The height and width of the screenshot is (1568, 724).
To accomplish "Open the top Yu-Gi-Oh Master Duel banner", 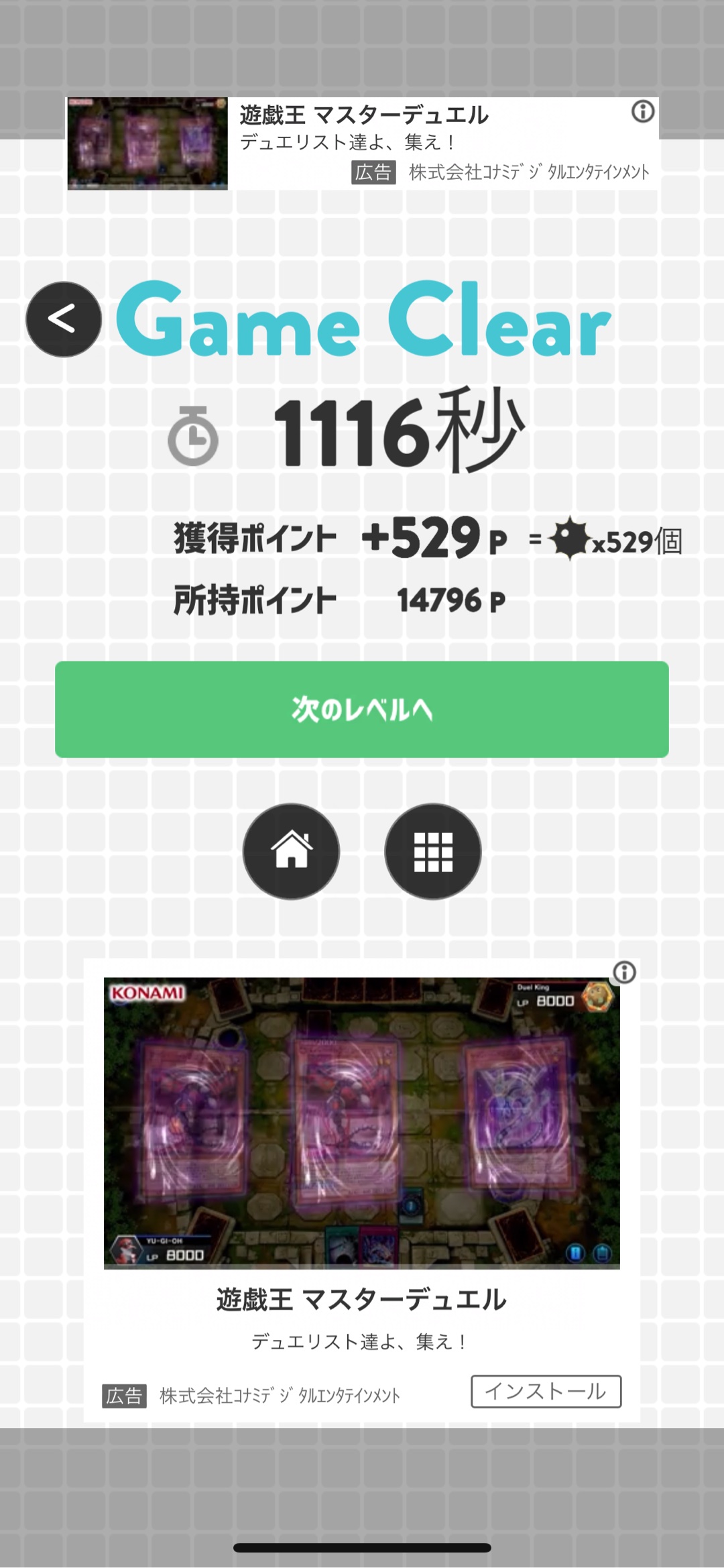I will (362, 144).
